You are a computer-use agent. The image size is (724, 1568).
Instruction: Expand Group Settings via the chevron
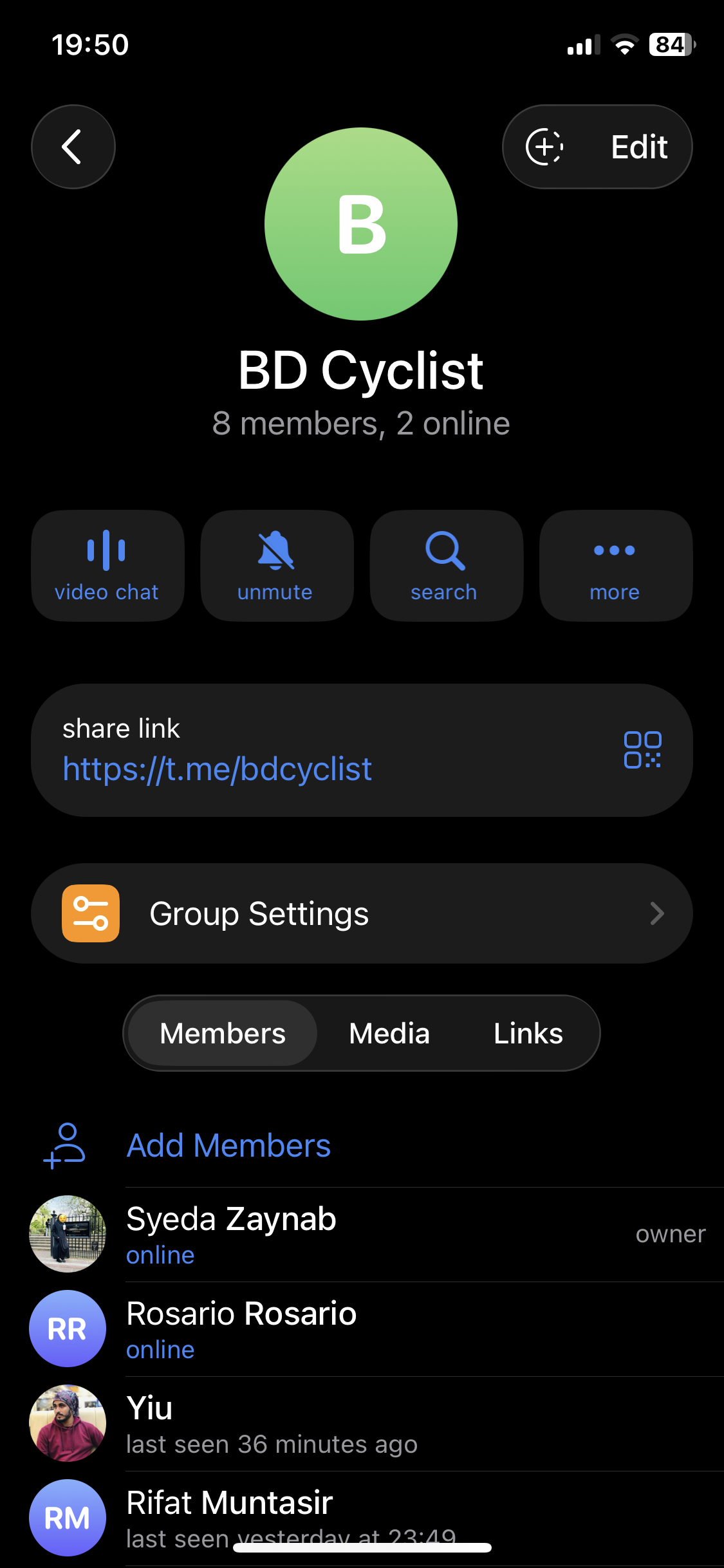(657, 913)
